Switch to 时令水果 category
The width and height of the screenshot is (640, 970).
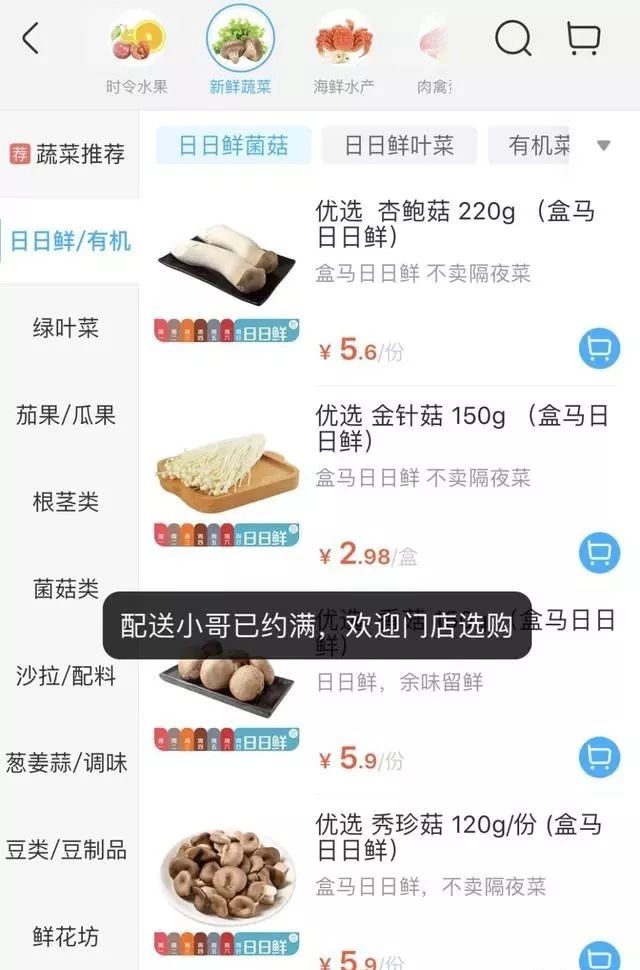coord(137,52)
